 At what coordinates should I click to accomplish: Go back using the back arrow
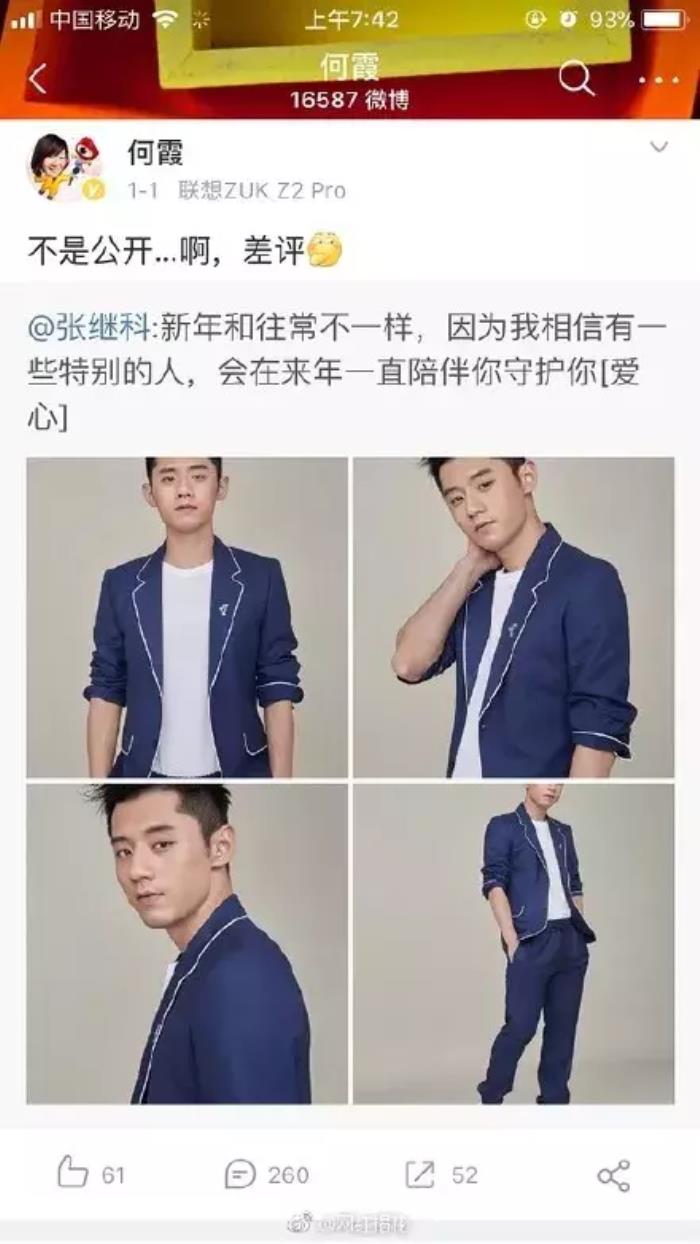(x=37, y=79)
